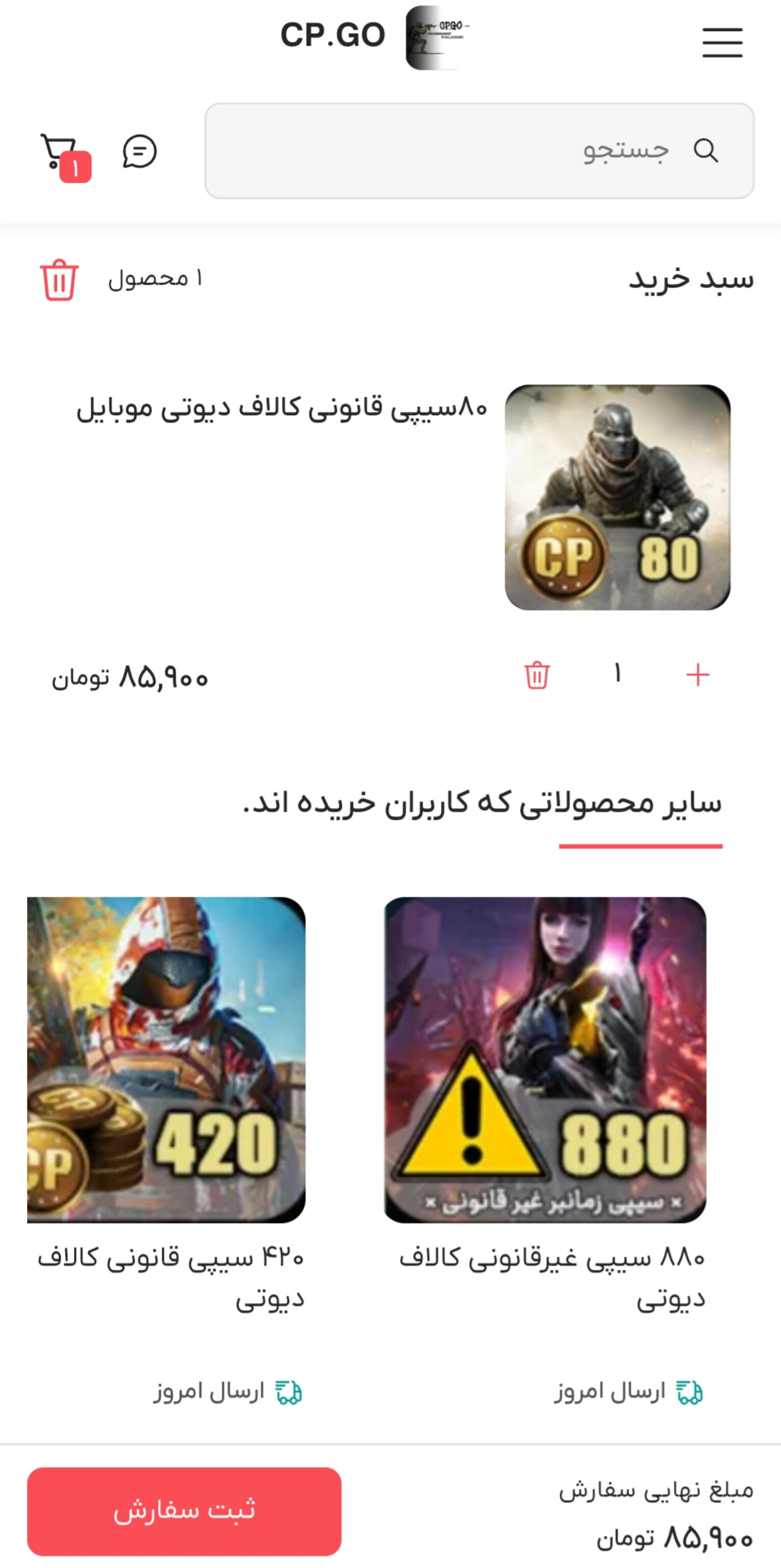Image resolution: width=781 pixels, height=1568 pixels.
Task: Empty the whole cart with top trash icon
Action: point(59,280)
